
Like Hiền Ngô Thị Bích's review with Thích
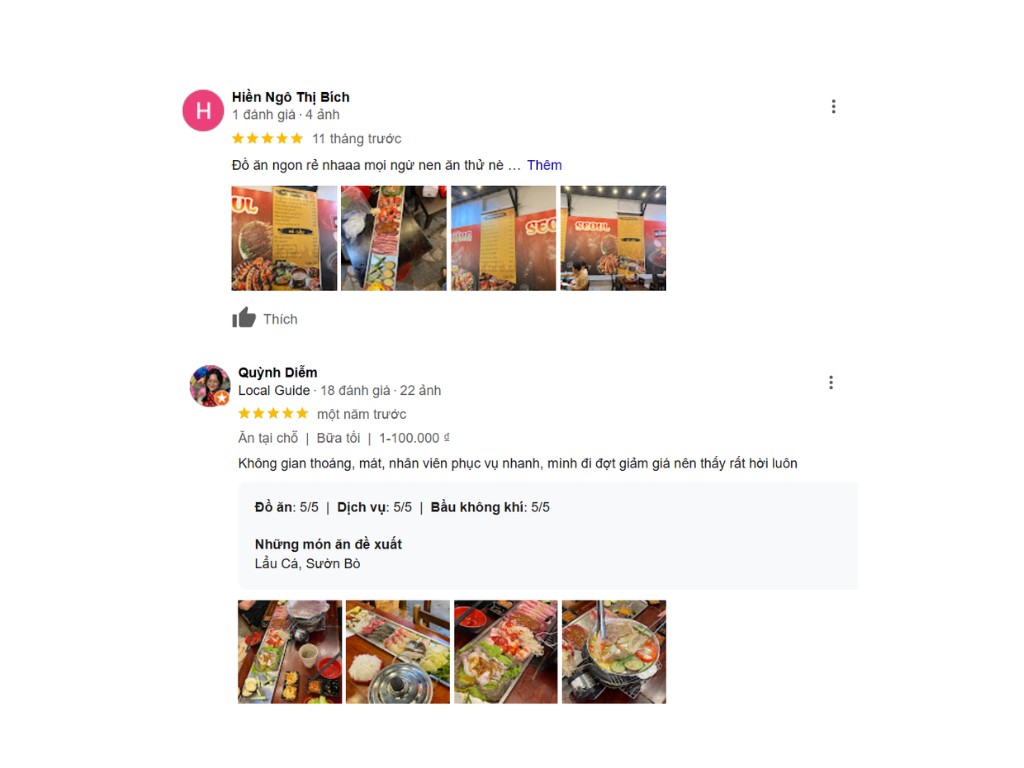(265, 319)
